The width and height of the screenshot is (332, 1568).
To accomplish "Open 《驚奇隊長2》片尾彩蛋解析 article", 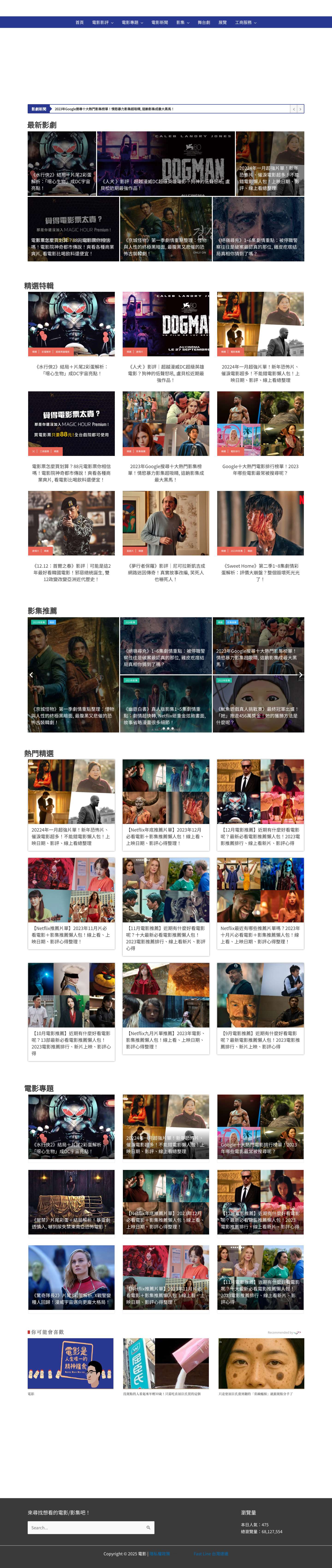I will (71, 1277).
